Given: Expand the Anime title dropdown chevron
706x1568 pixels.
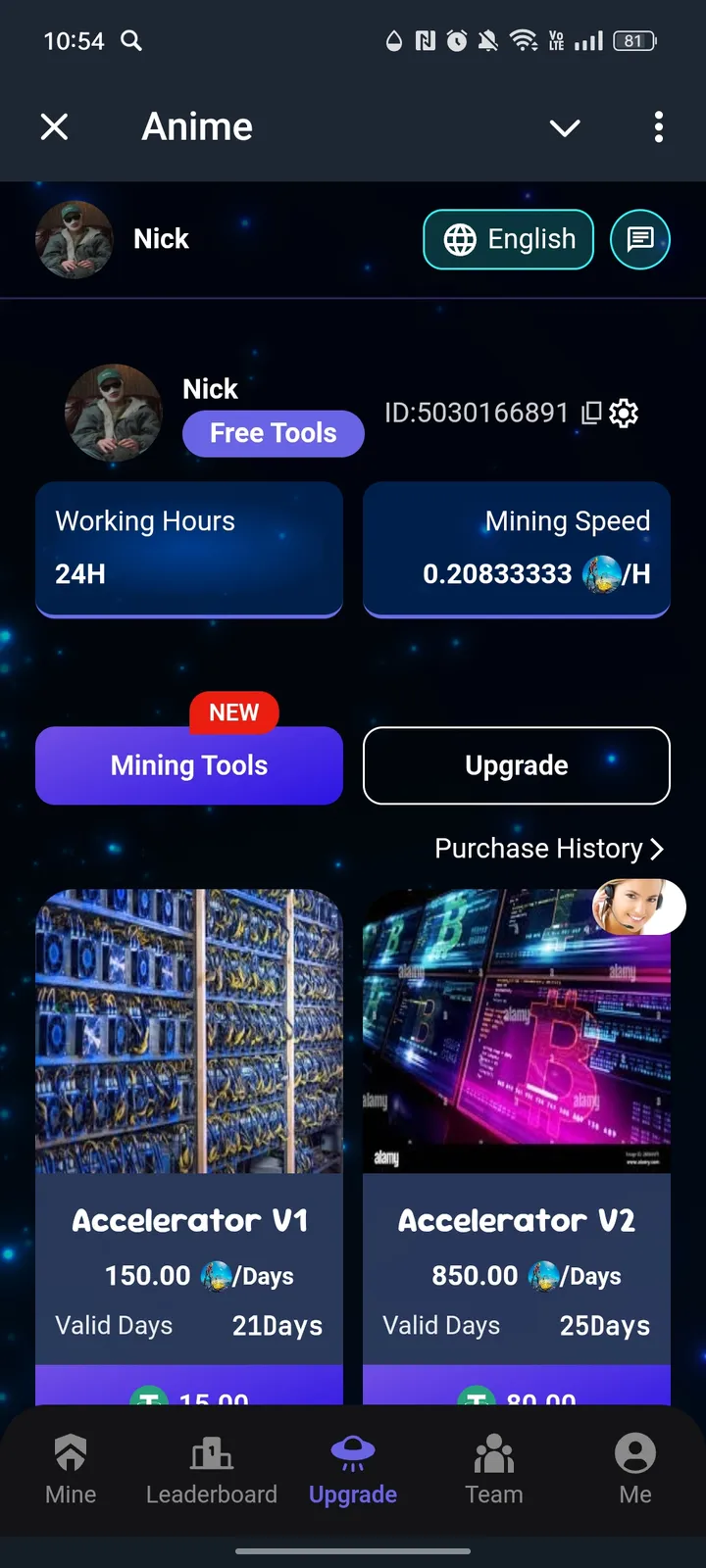Looking at the screenshot, I should (x=565, y=127).
